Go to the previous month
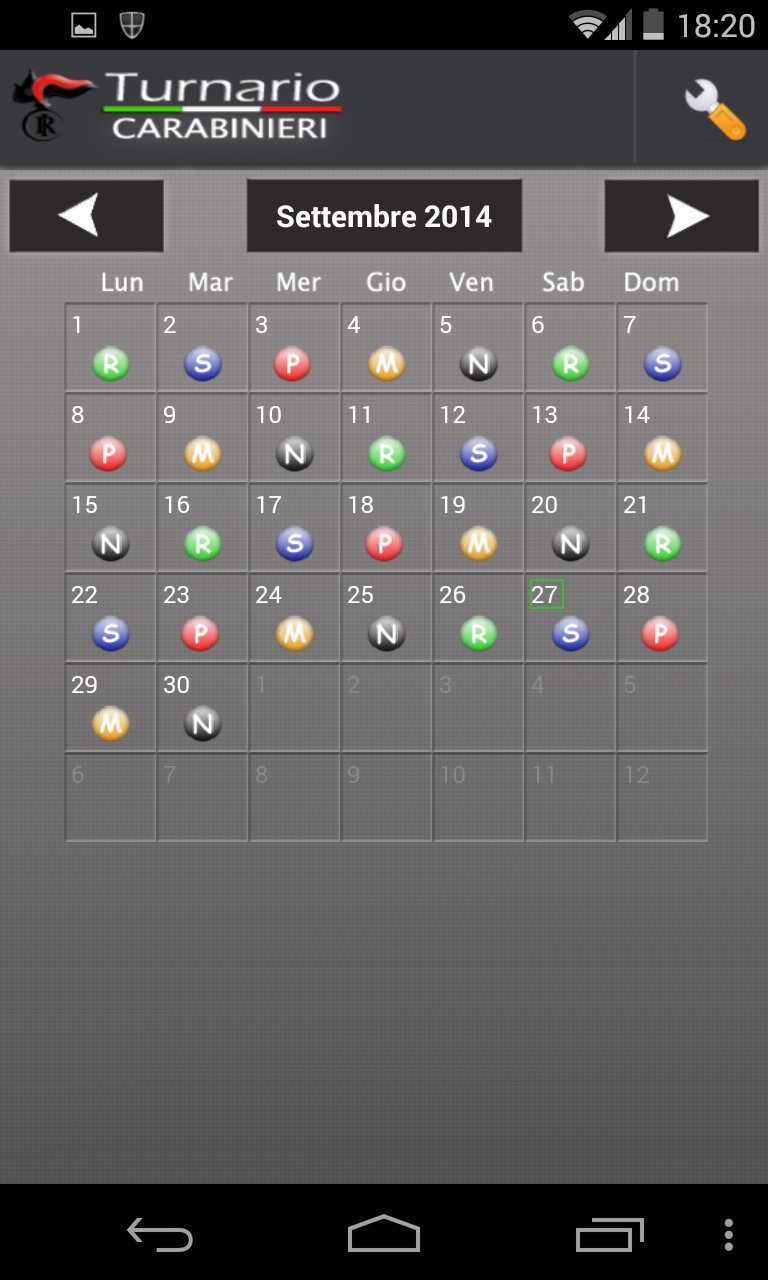 [86, 216]
